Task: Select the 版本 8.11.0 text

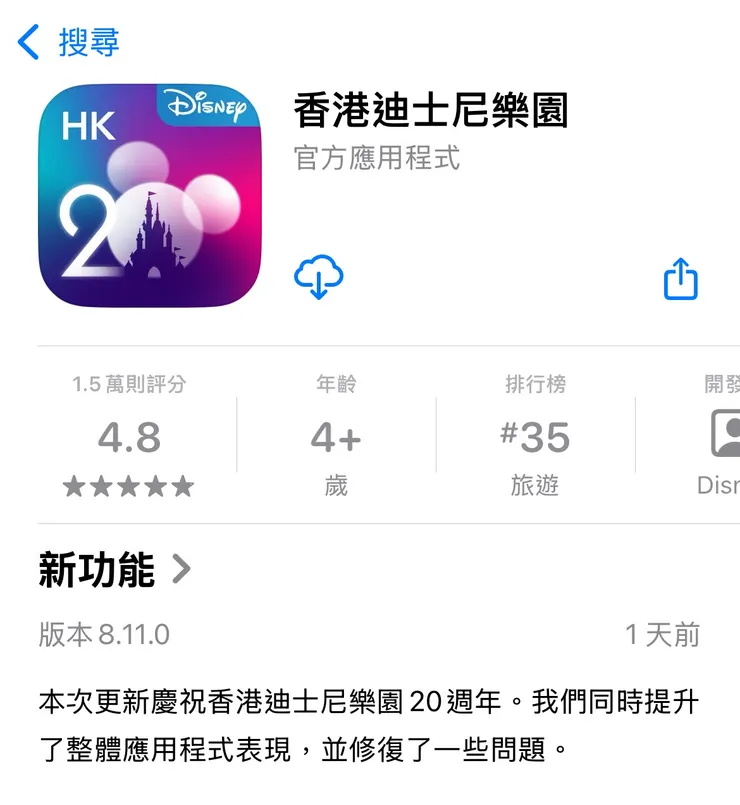Action: tap(104, 634)
